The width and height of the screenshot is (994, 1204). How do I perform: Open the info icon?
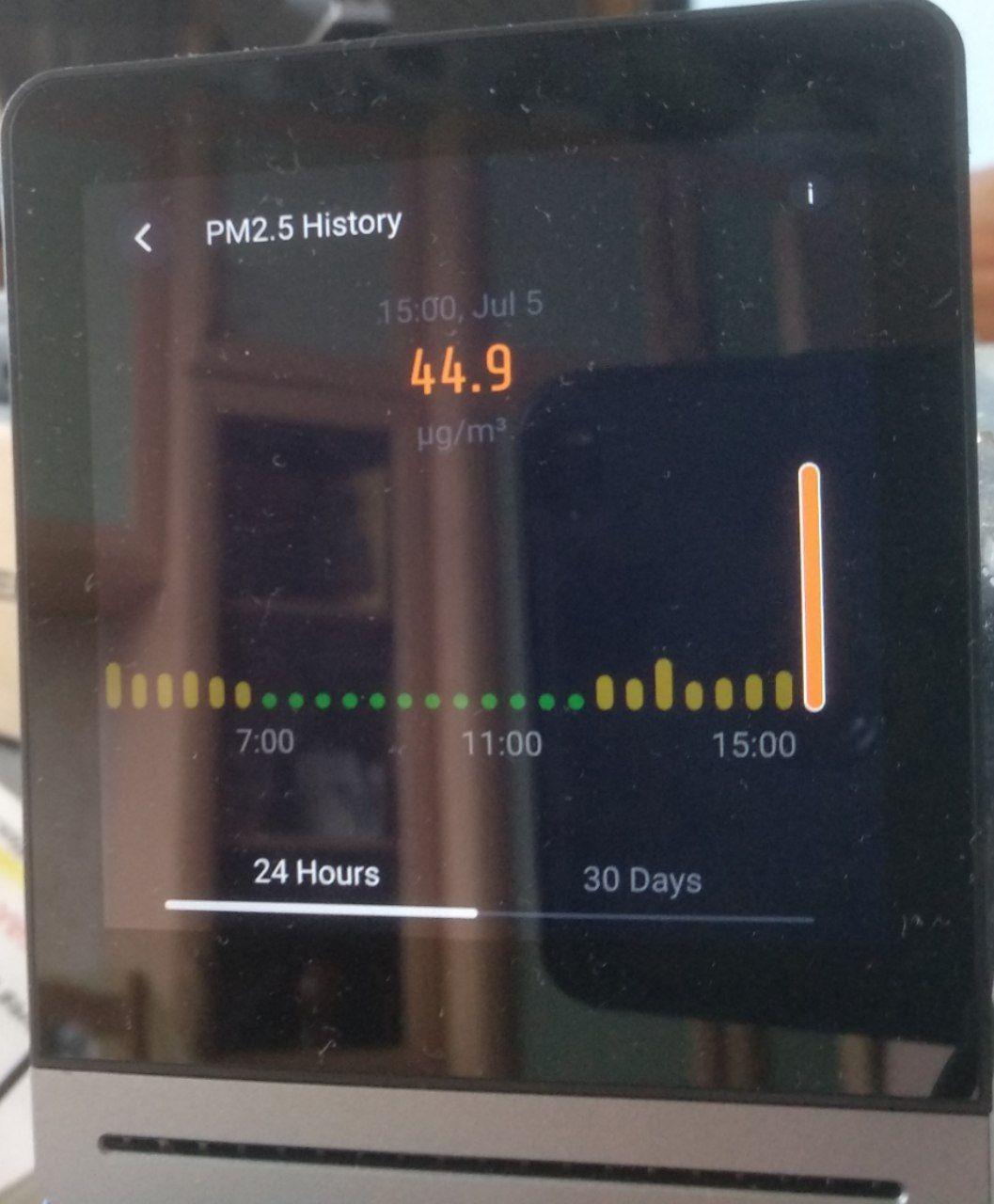click(x=810, y=195)
